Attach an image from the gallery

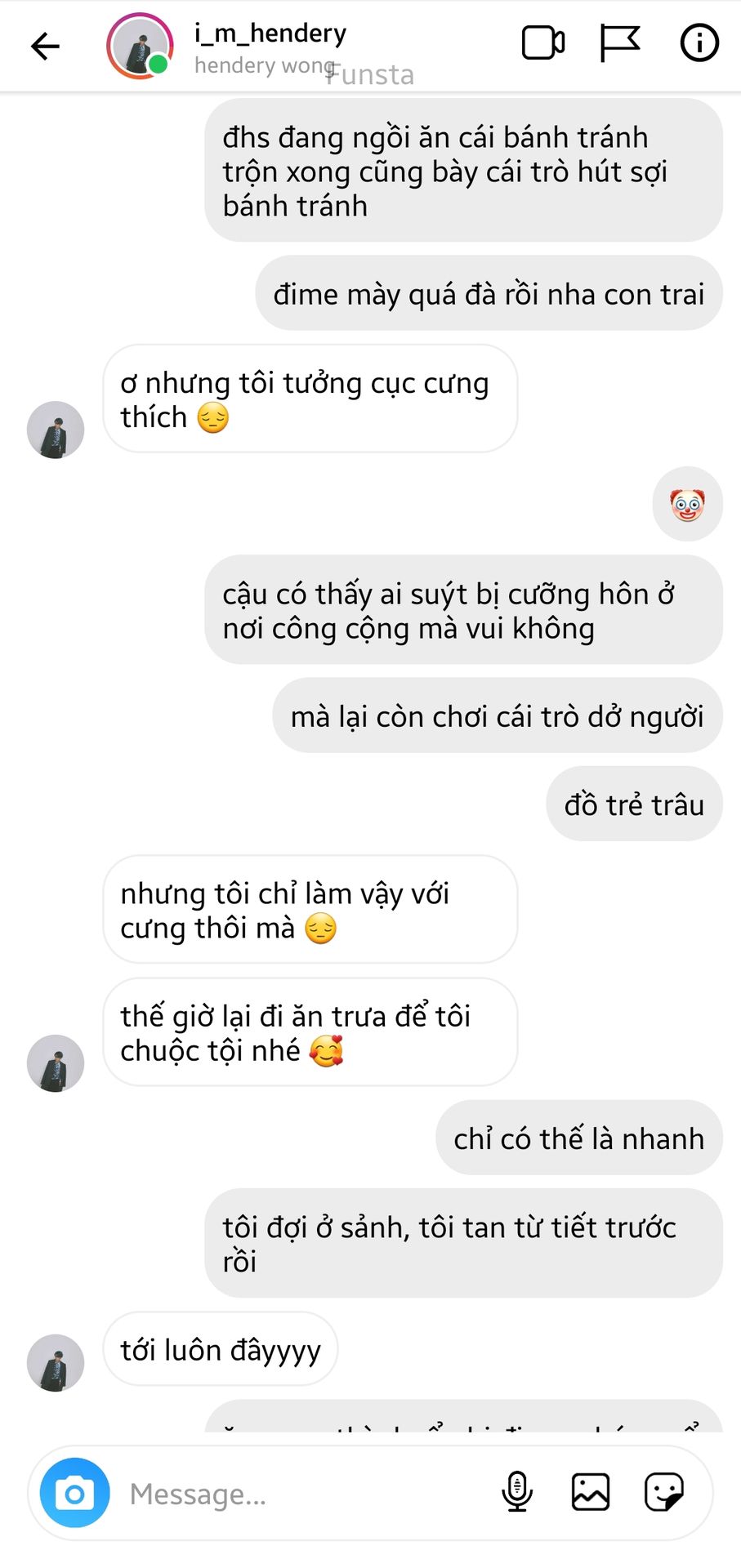click(590, 1492)
